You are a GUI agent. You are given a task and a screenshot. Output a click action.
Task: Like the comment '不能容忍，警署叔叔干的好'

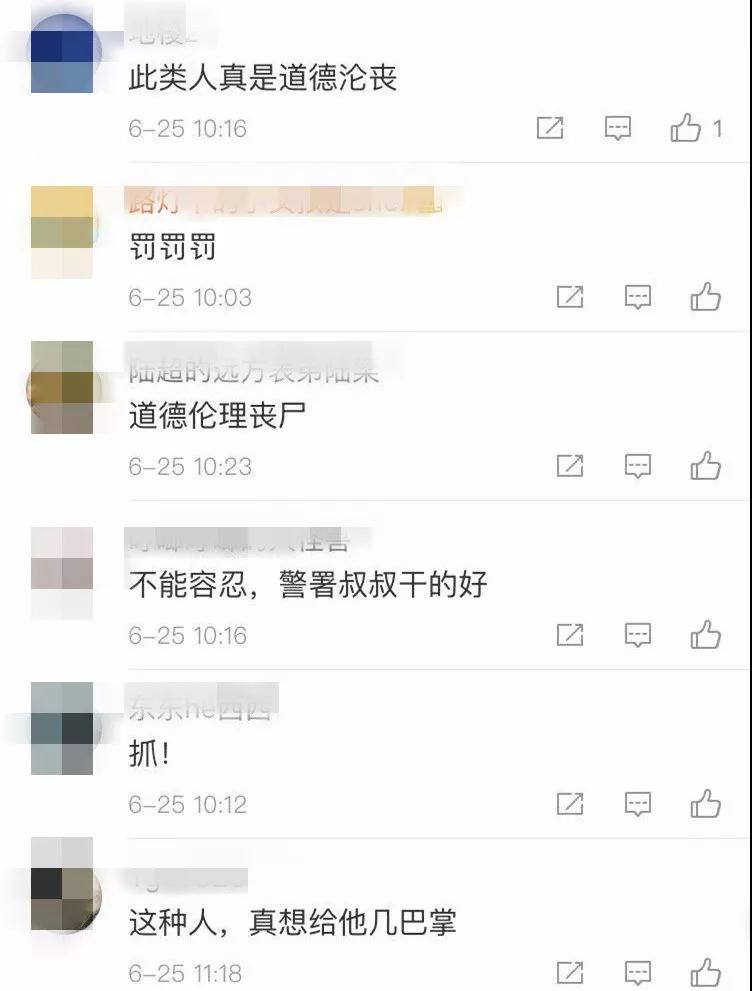[x=705, y=635]
